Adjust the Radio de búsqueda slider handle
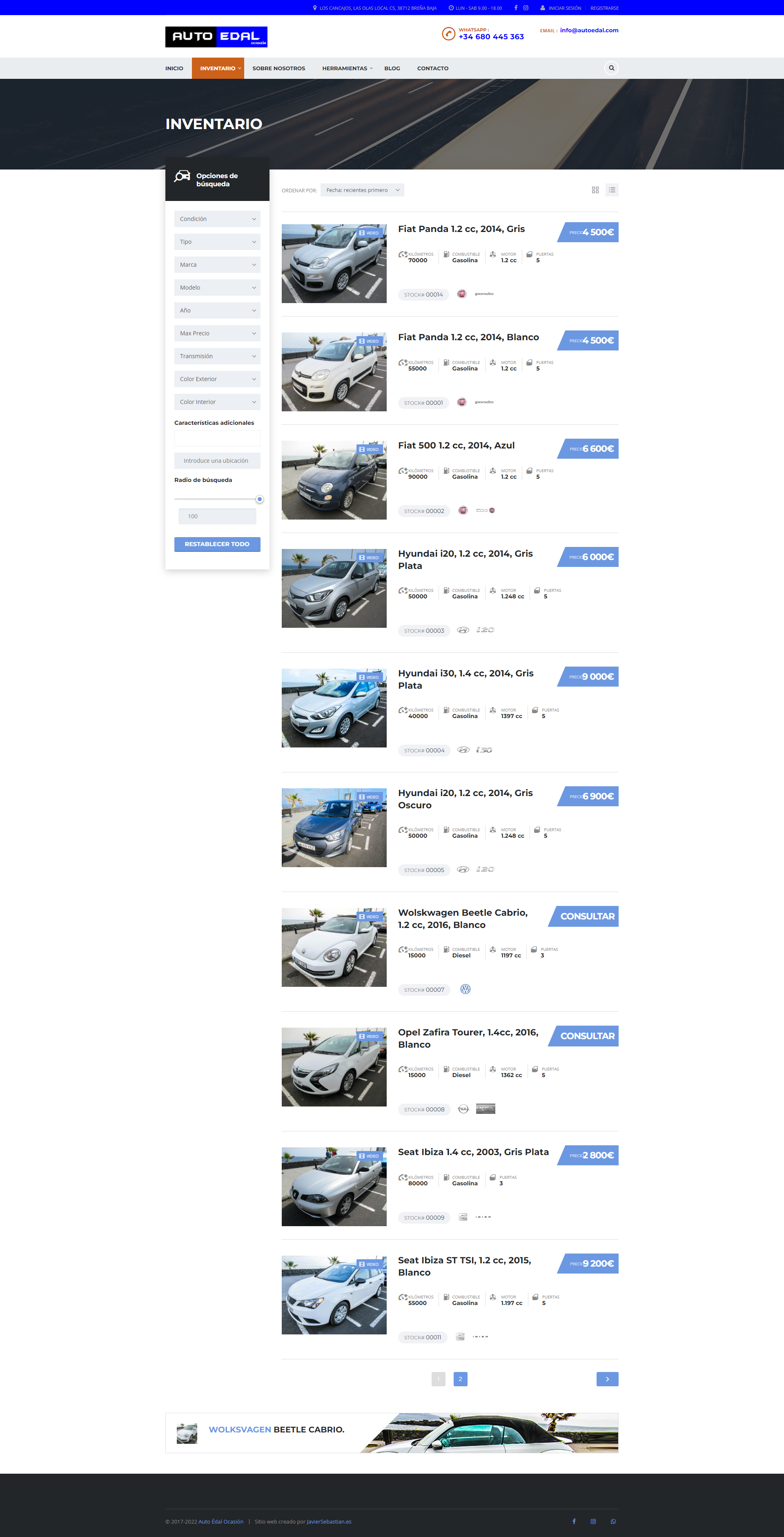The image size is (784, 1537). click(260, 500)
